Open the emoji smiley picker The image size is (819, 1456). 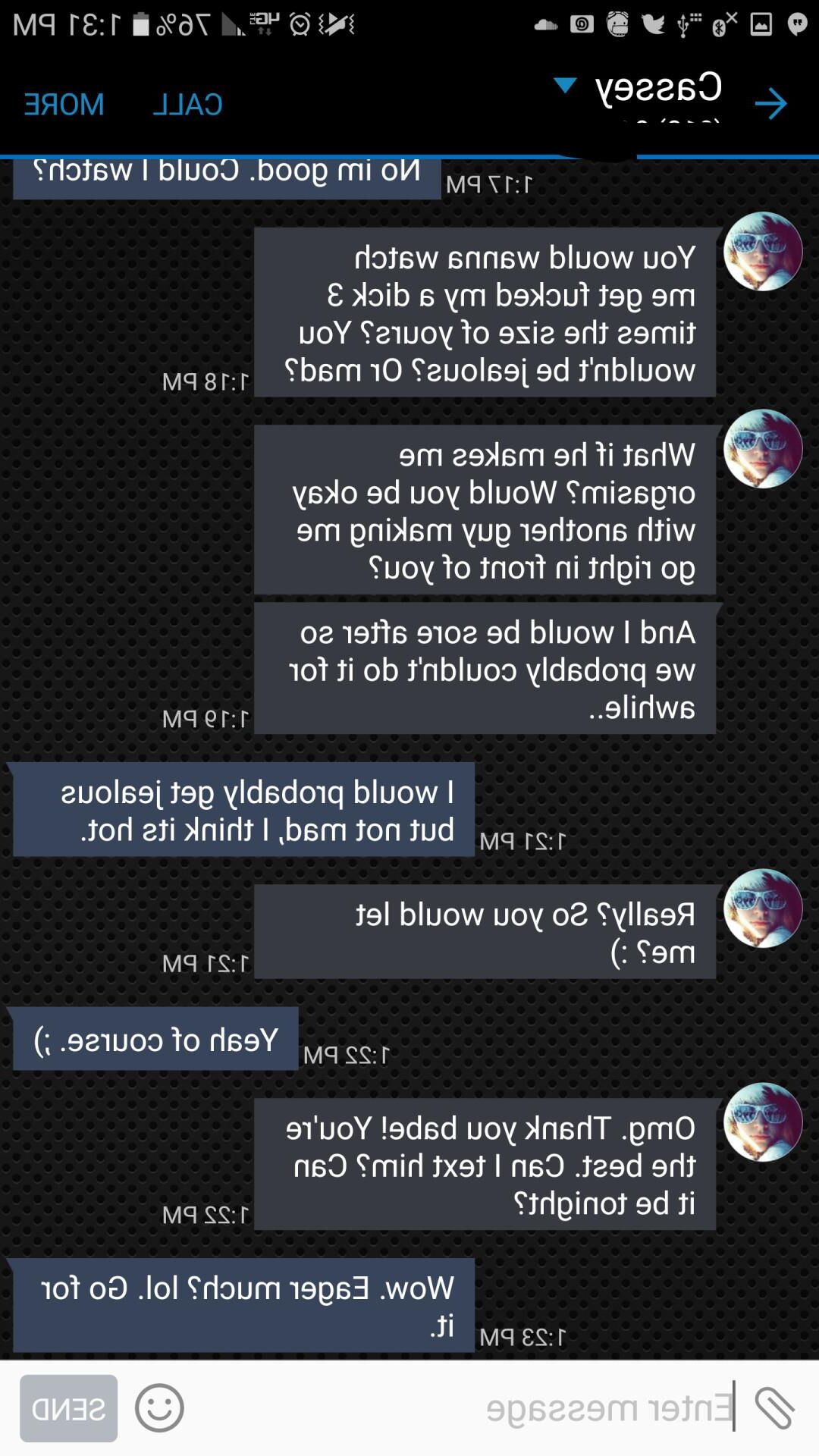coord(159,1408)
